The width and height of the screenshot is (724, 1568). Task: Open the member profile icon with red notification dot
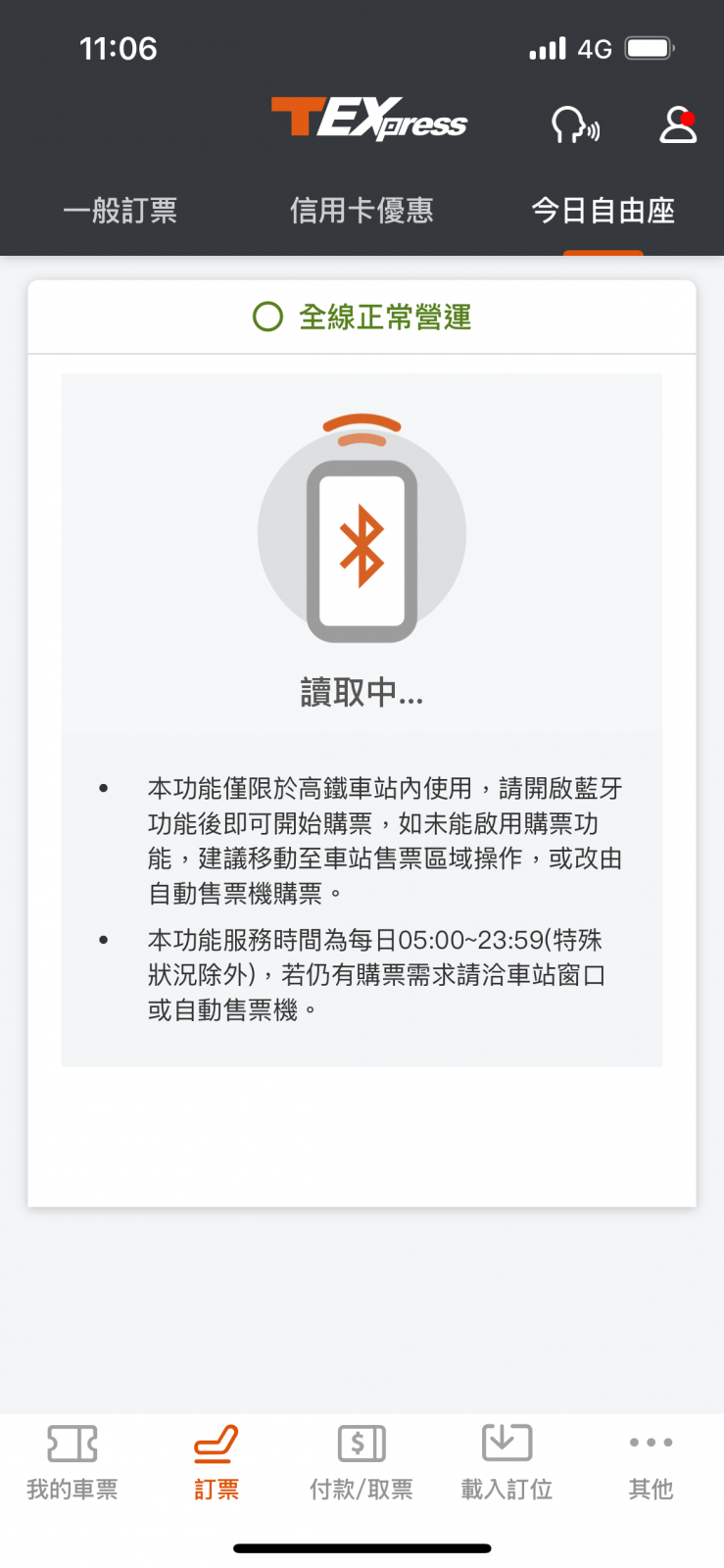click(676, 124)
